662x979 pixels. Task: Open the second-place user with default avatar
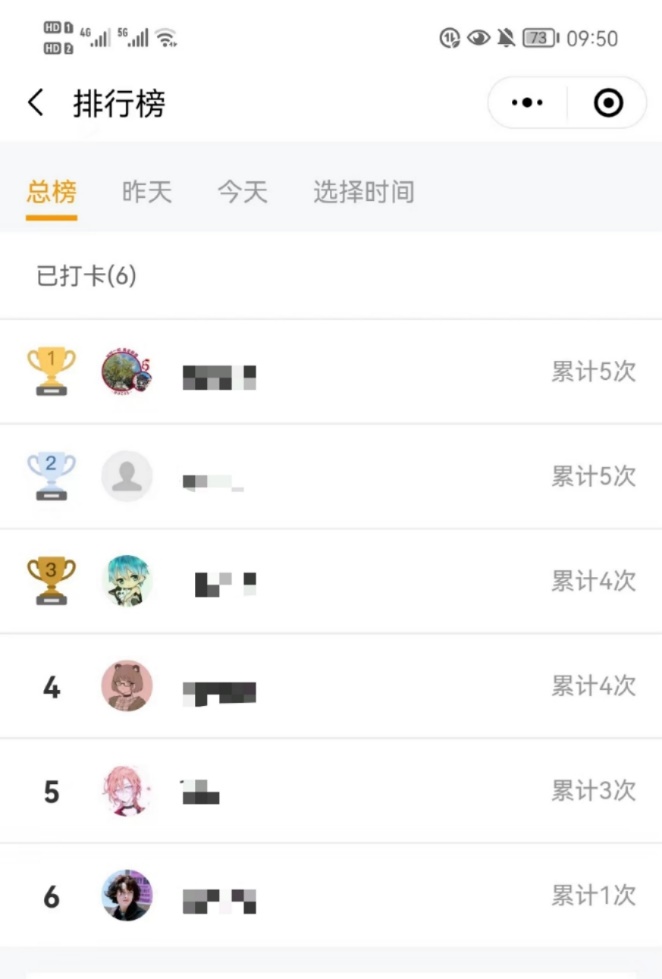coord(330,476)
